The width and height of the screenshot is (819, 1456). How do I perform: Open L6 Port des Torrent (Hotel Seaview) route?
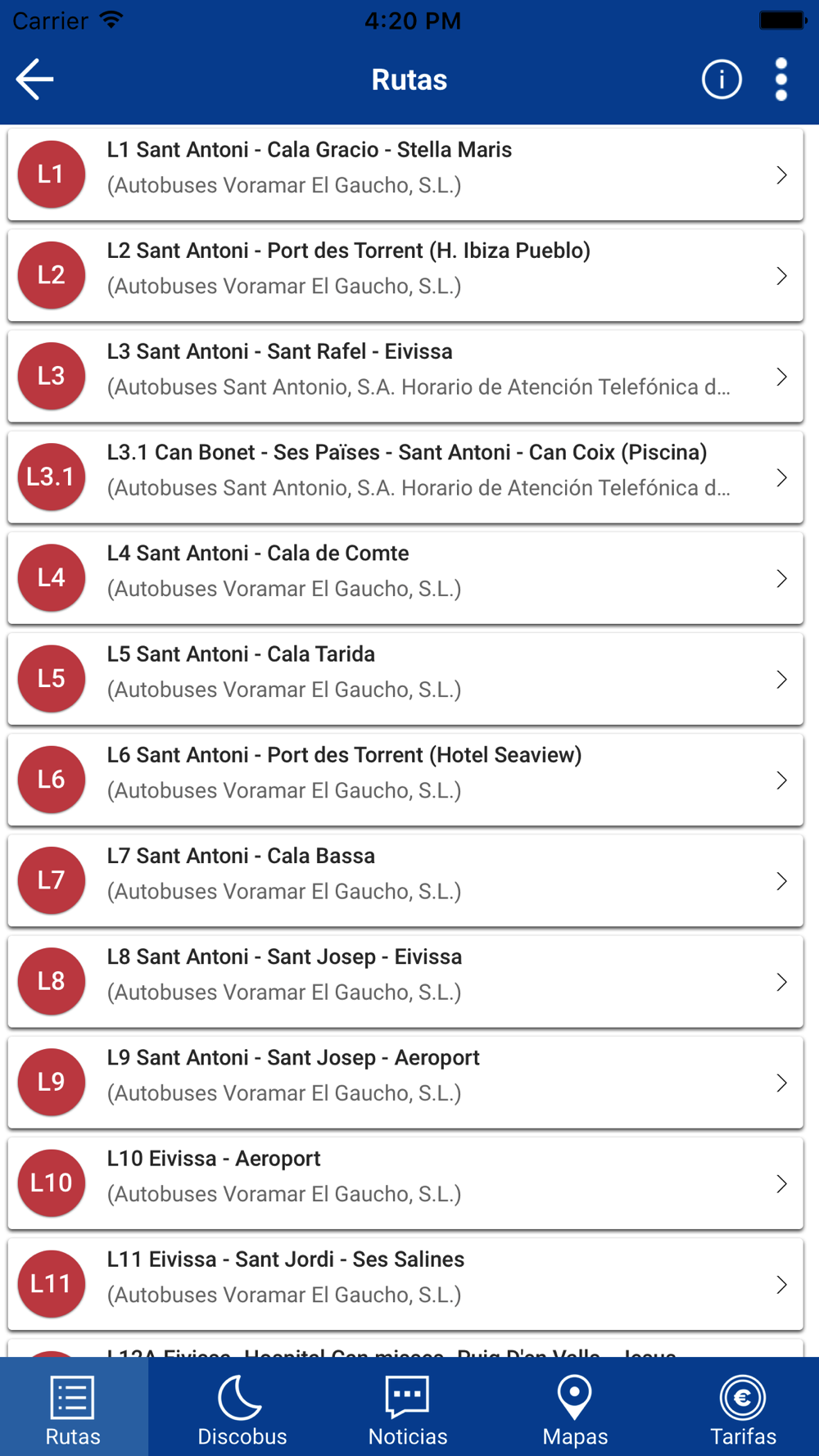pyautogui.click(x=405, y=780)
